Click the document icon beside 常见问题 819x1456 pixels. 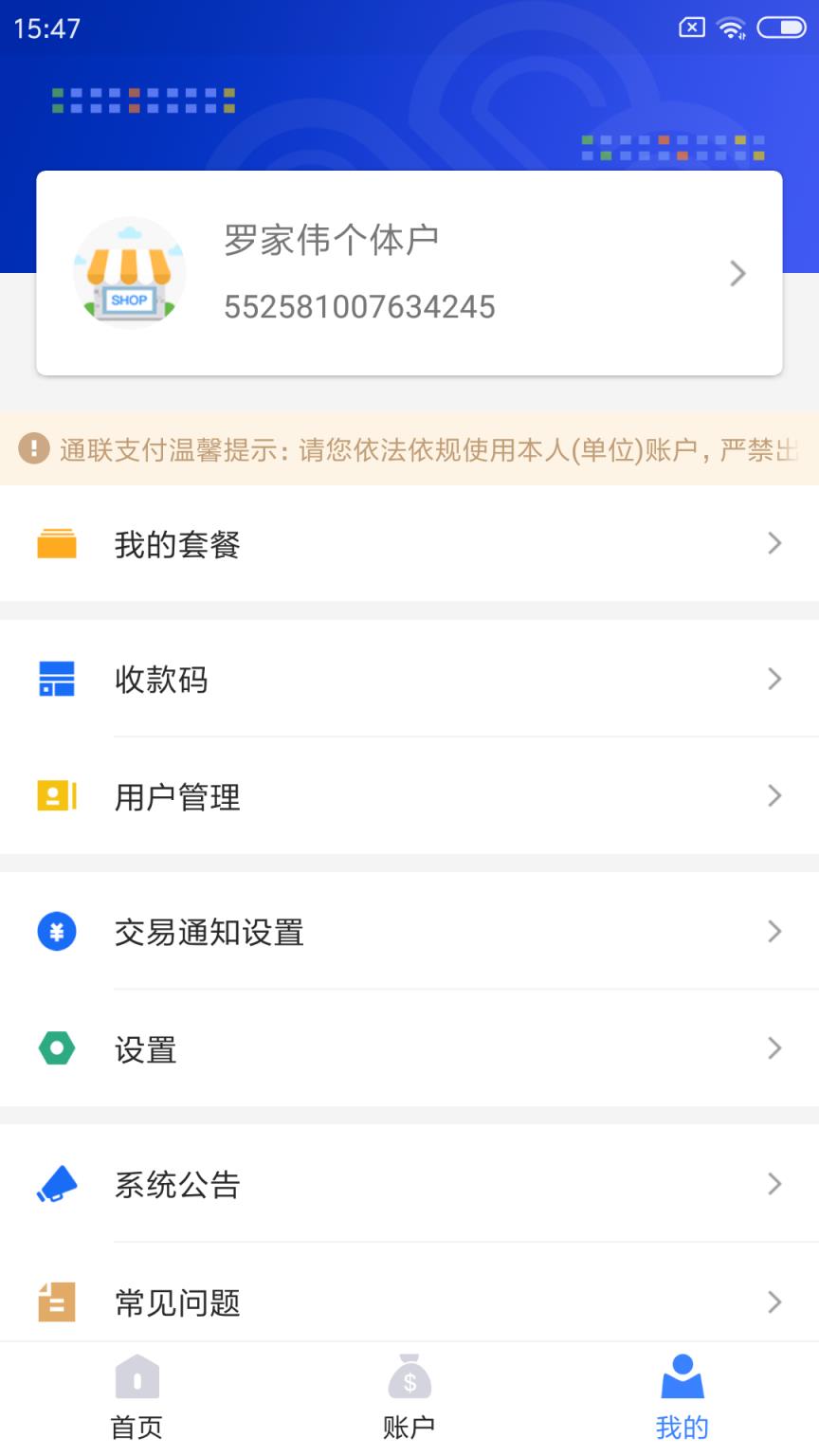click(x=56, y=1301)
